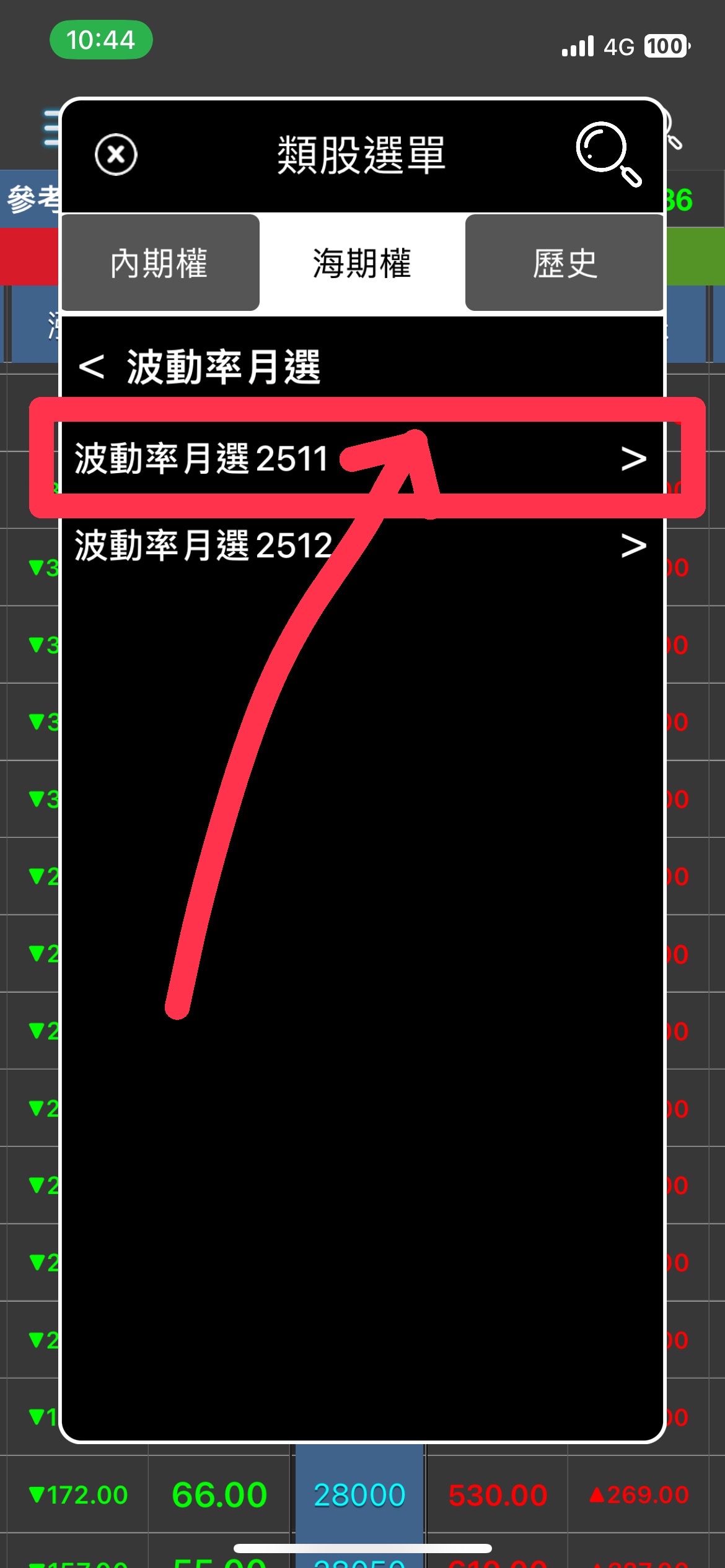The height and width of the screenshot is (1568, 725).
Task: Open 波動率月選2512
Action: point(359,546)
